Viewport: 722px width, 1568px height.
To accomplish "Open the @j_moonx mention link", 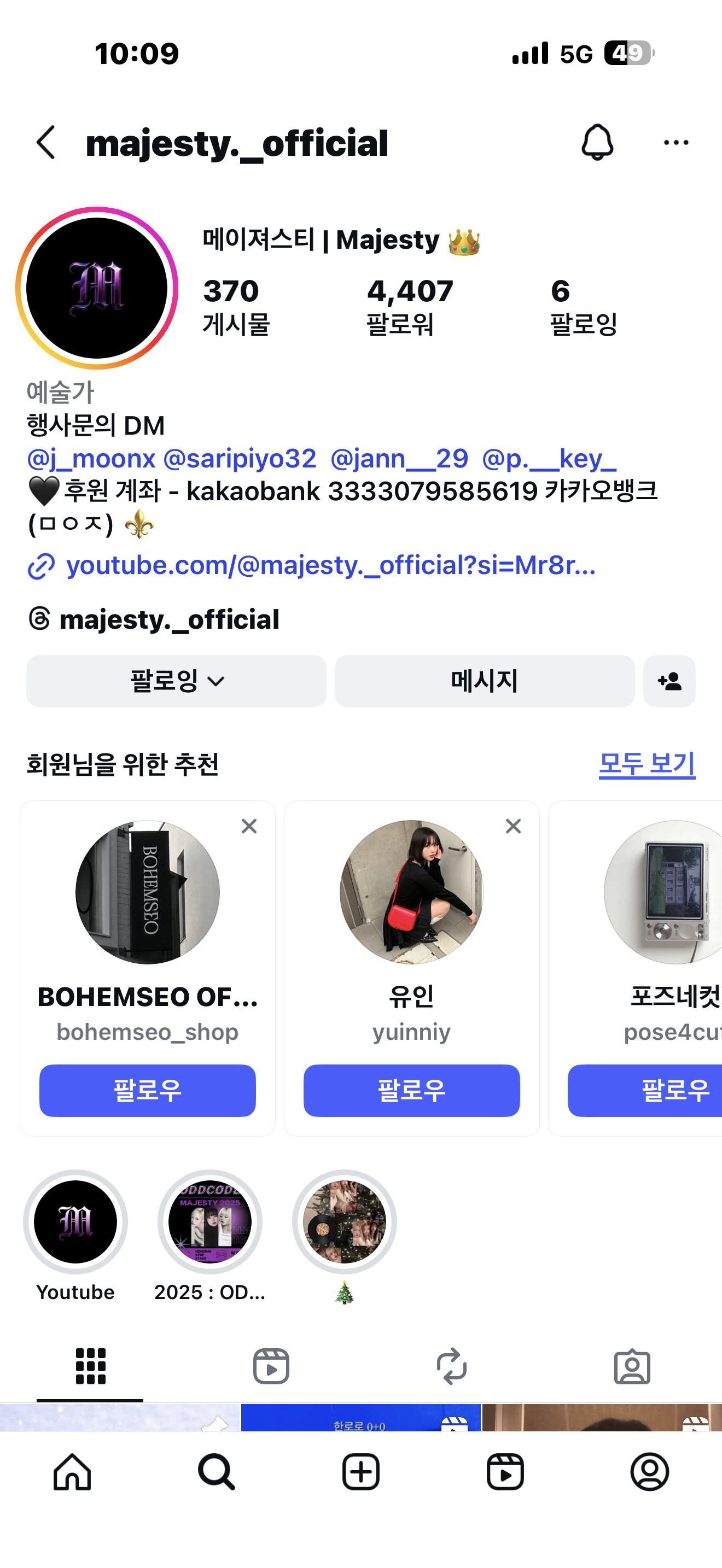I will click(x=91, y=458).
